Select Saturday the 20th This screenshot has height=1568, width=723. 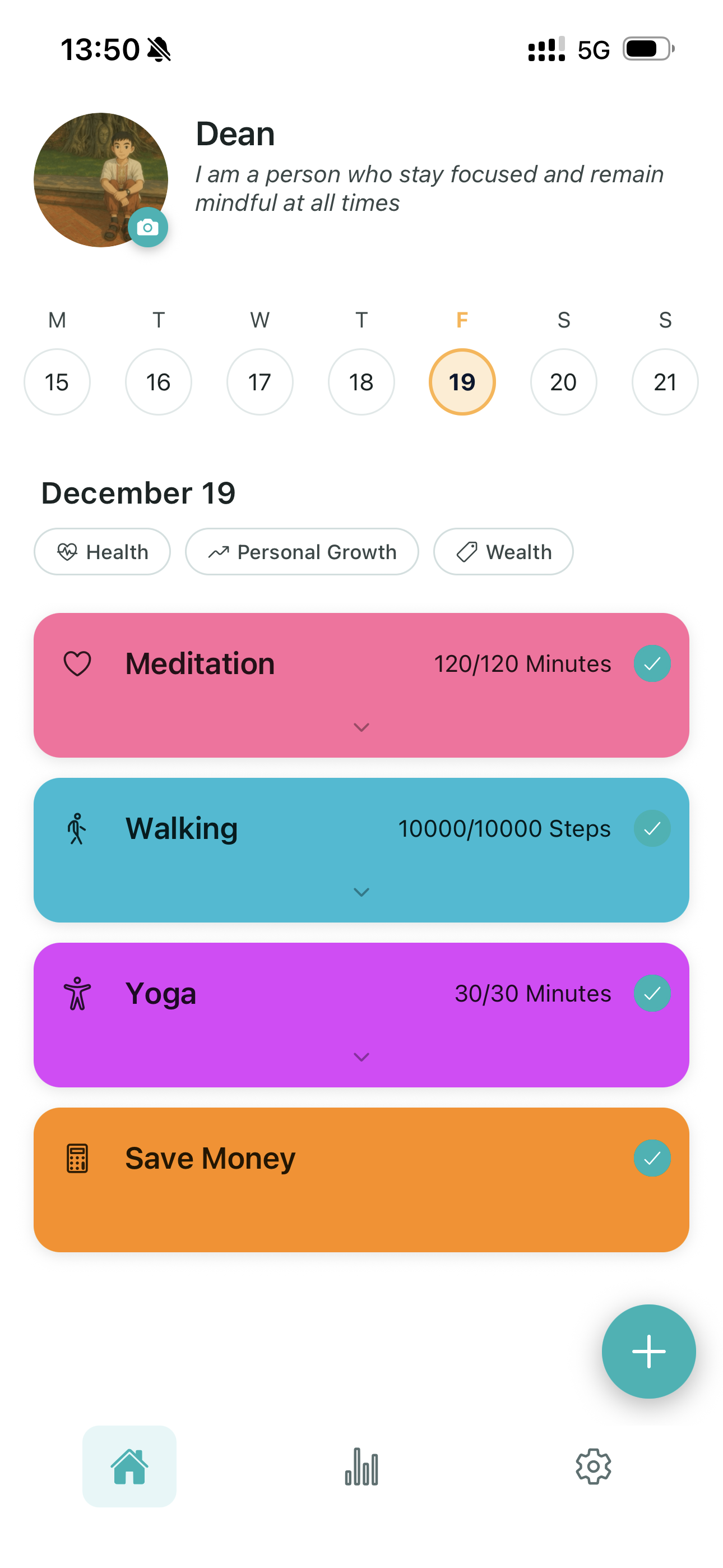[564, 382]
